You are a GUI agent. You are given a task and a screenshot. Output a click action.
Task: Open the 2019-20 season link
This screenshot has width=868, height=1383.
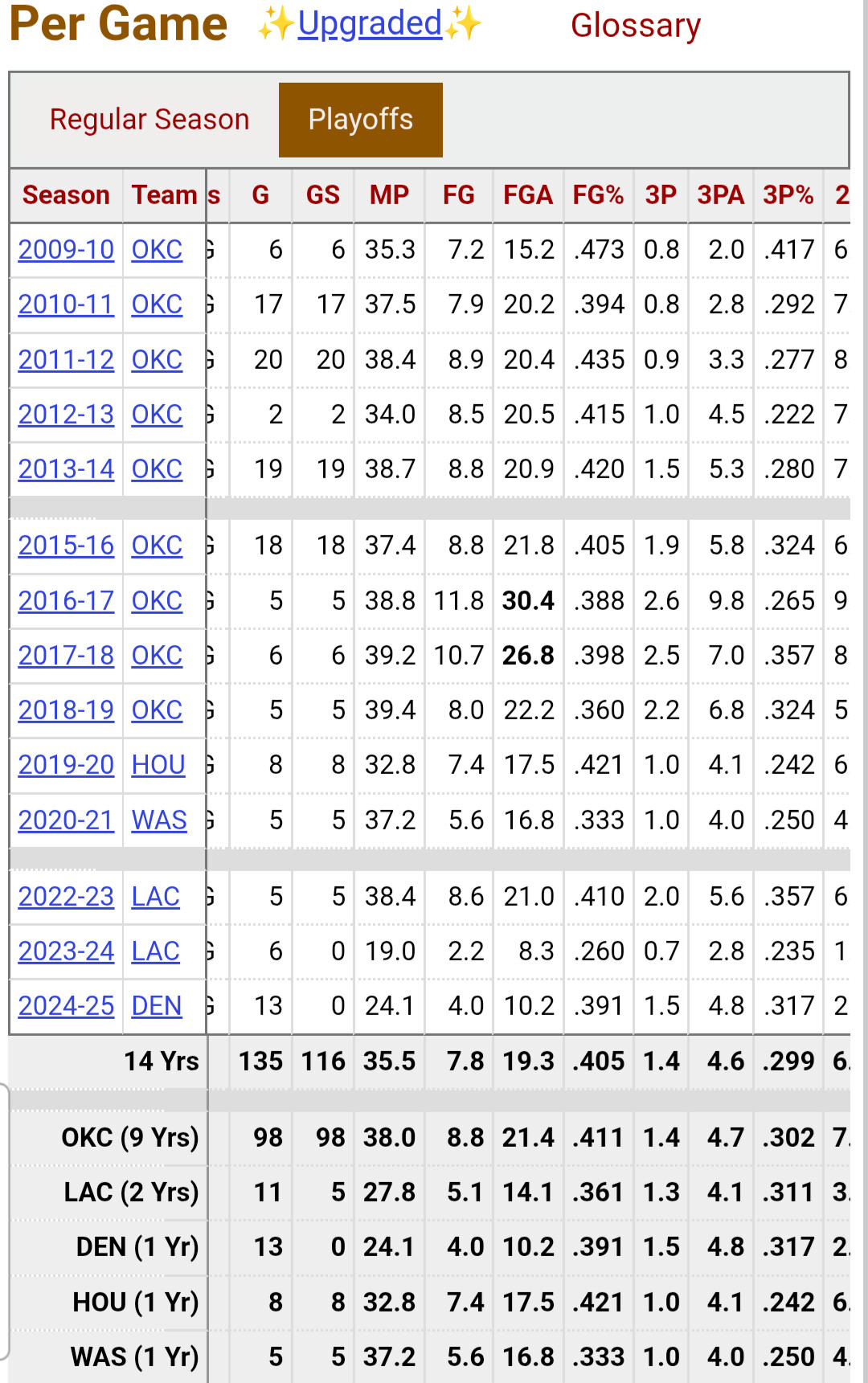coord(66,765)
